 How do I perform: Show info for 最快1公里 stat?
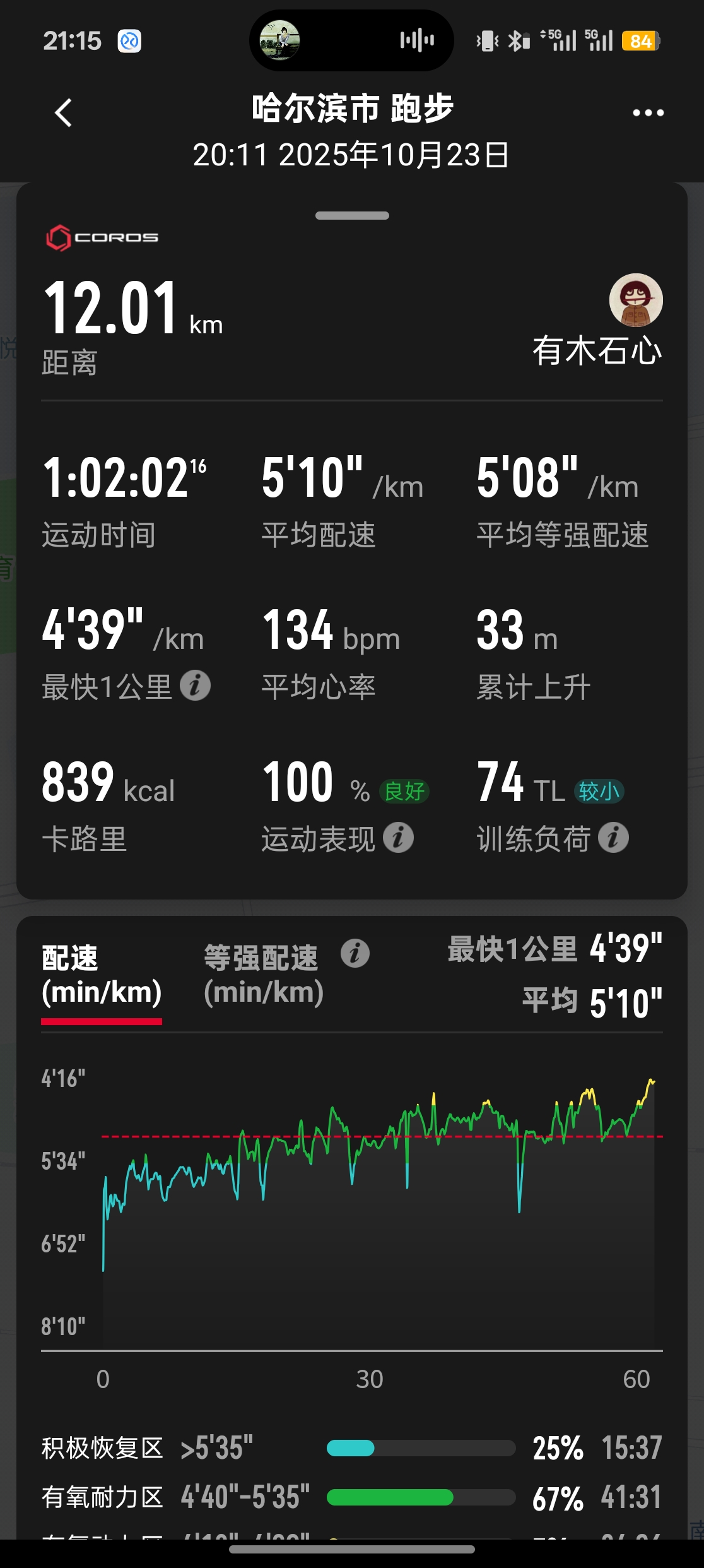click(195, 686)
